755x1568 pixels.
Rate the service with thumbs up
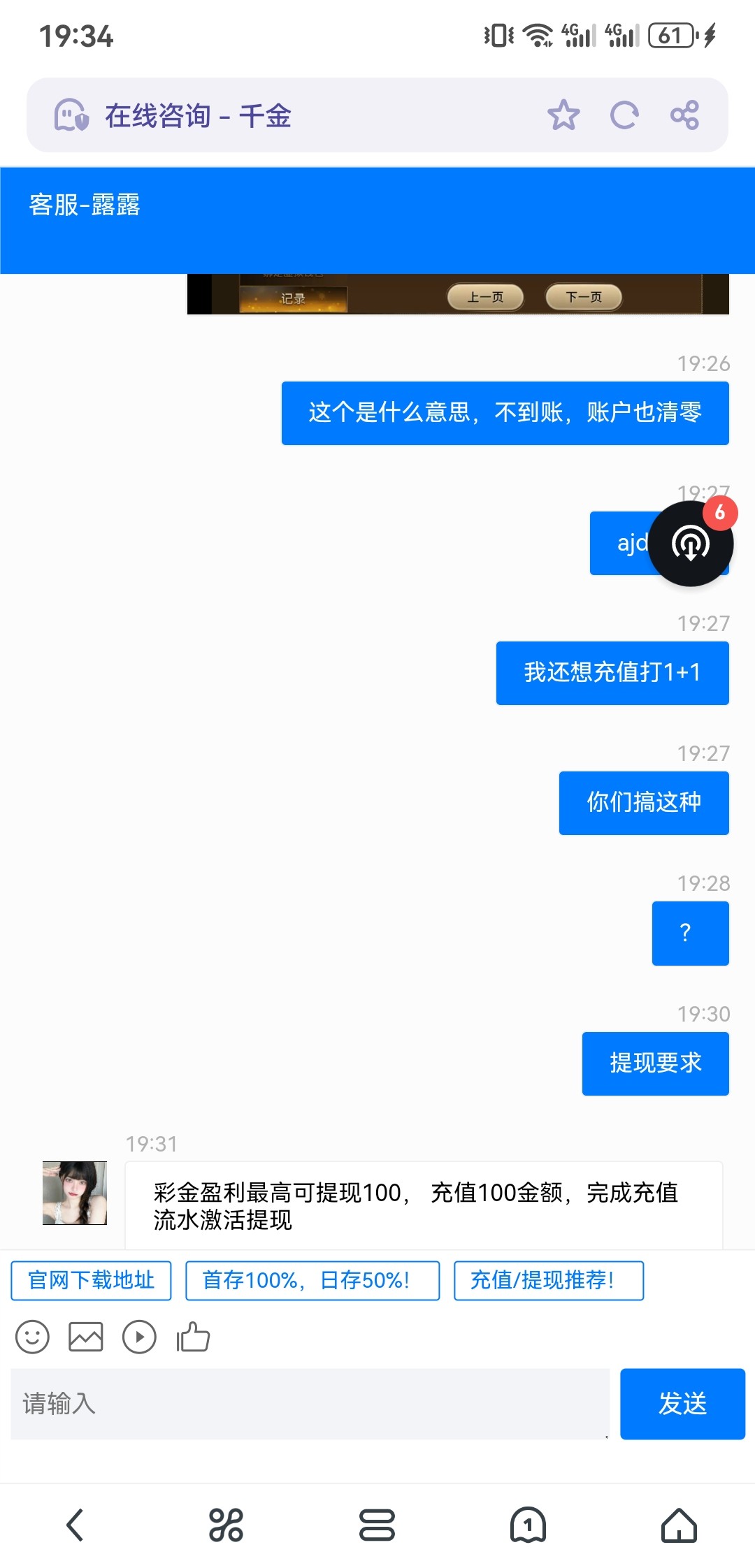pyautogui.click(x=194, y=1337)
